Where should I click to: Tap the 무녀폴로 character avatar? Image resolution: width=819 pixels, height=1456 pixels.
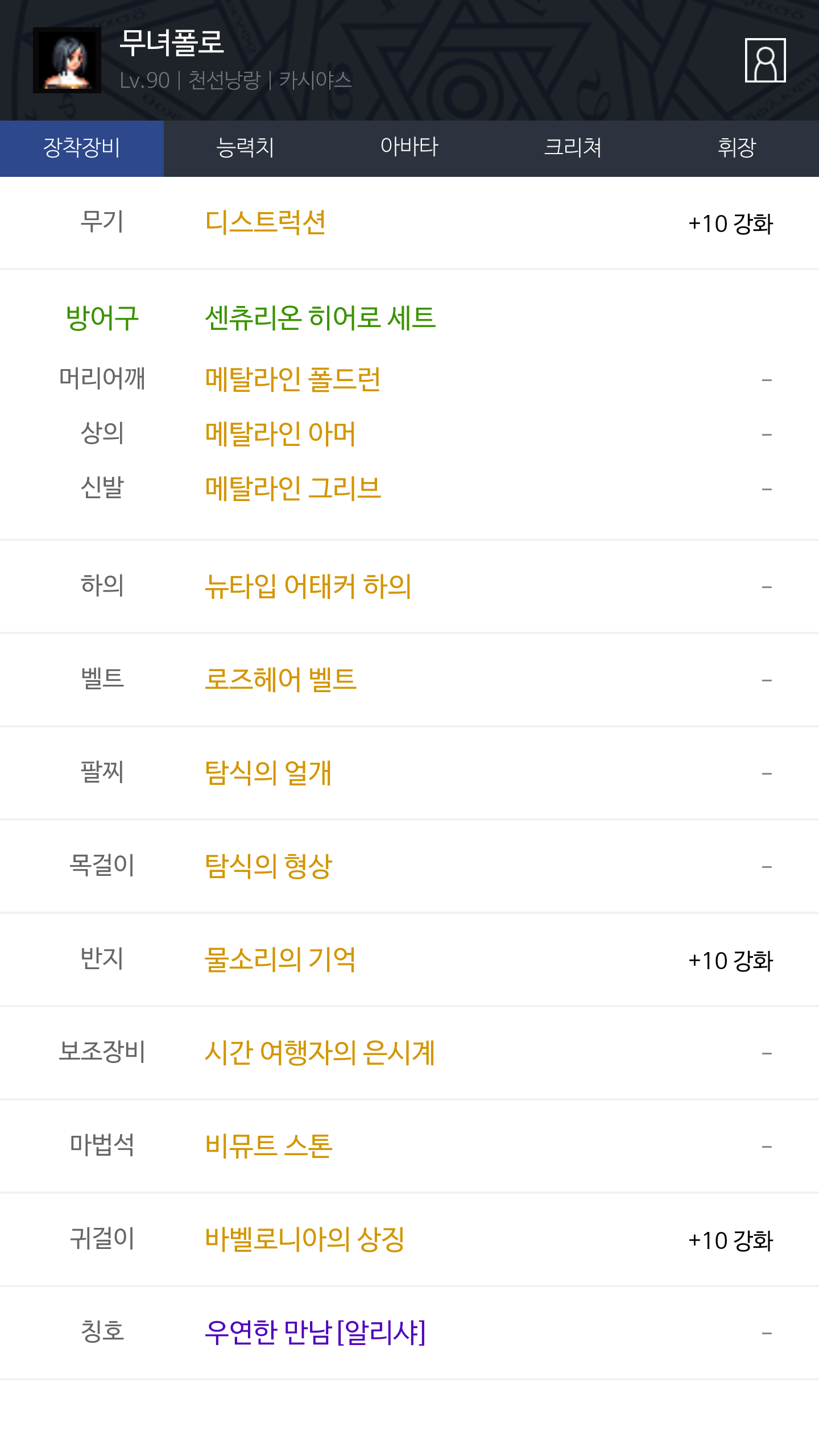coord(67,60)
